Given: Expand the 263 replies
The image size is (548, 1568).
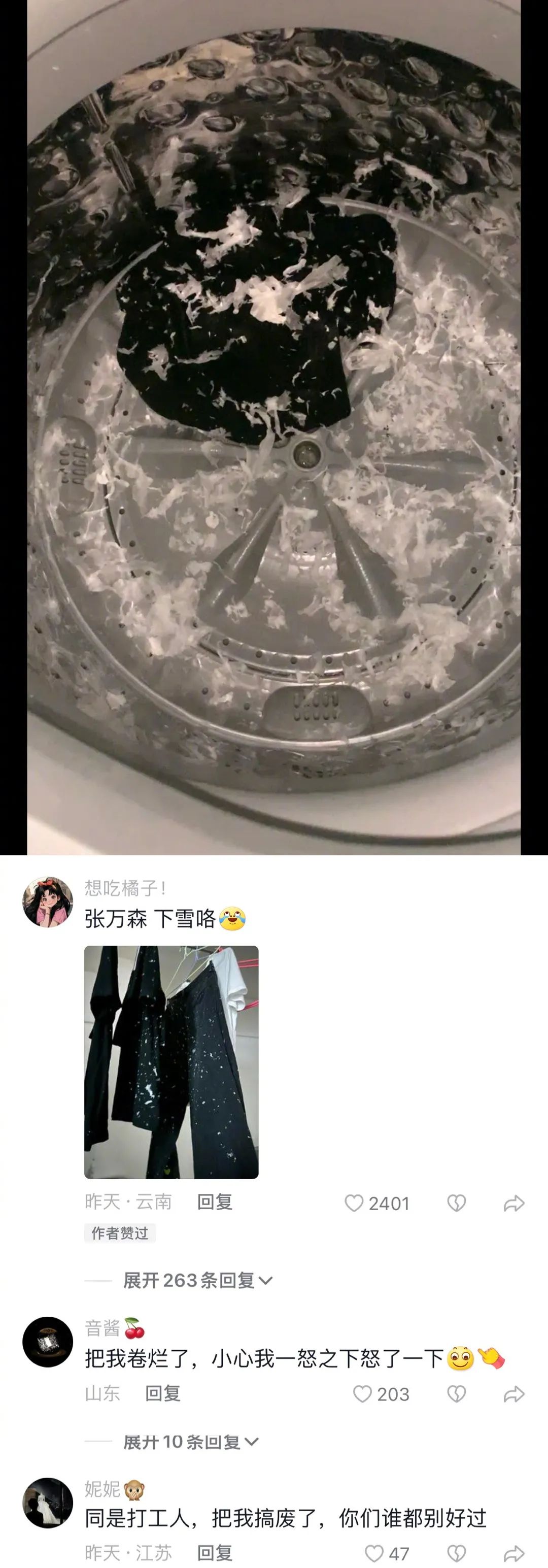Looking at the screenshot, I should [x=197, y=1281].
